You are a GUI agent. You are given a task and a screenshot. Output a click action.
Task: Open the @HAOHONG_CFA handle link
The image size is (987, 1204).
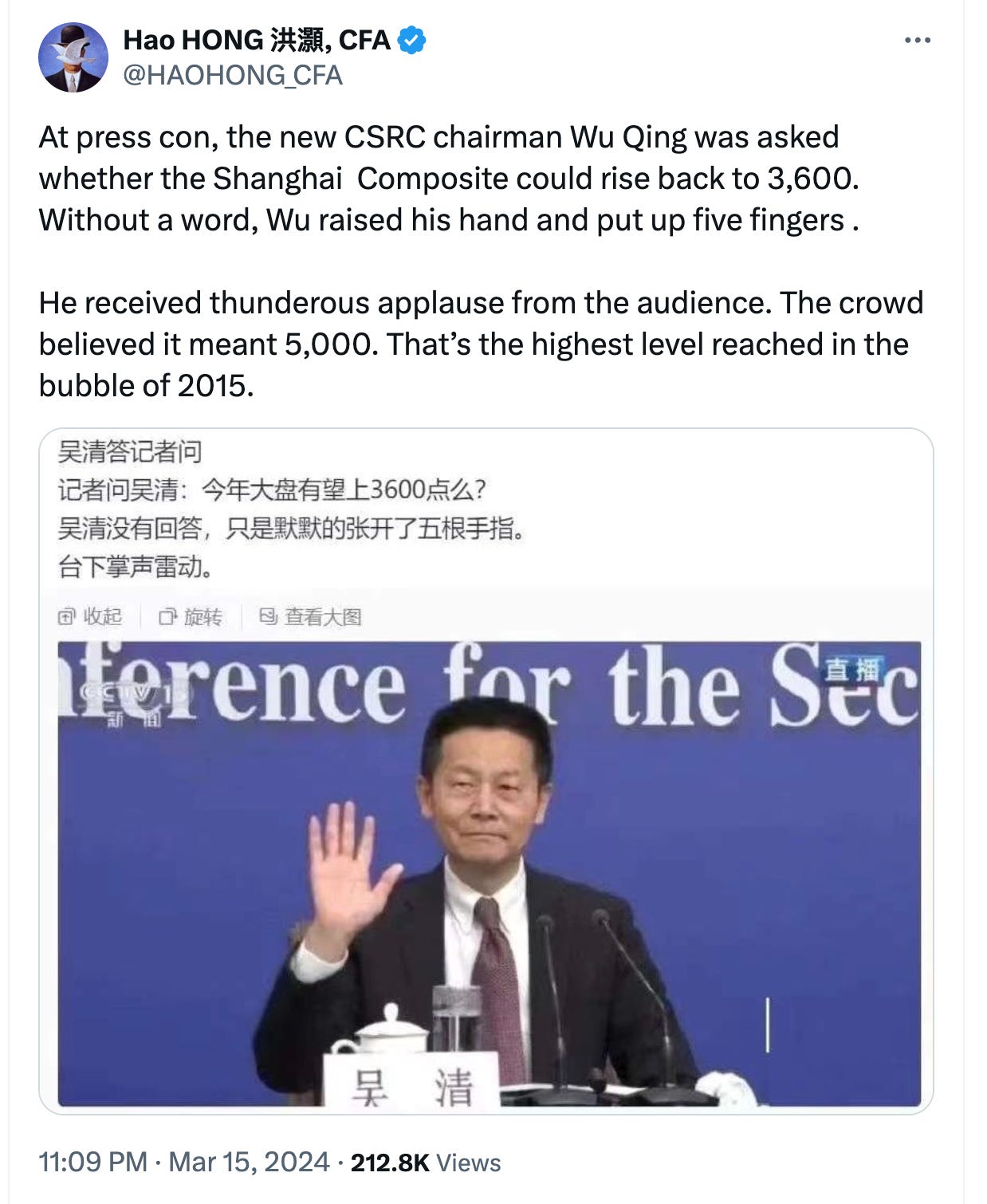click(x=234, y=77)
